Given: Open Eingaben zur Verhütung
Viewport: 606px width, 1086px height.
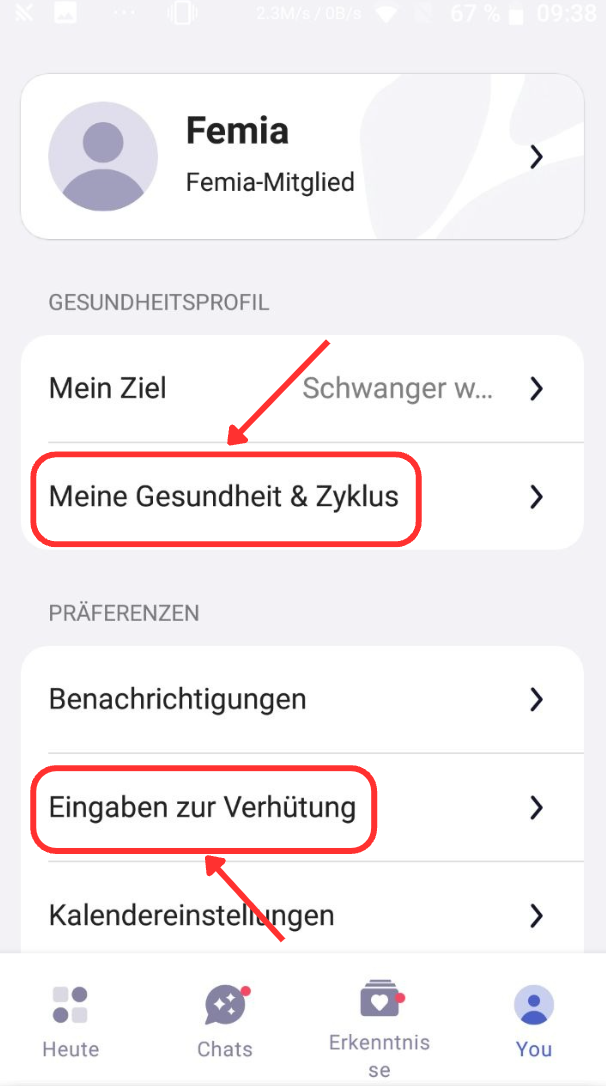Looking at the screenshot, I should click(x=302, y=807).
